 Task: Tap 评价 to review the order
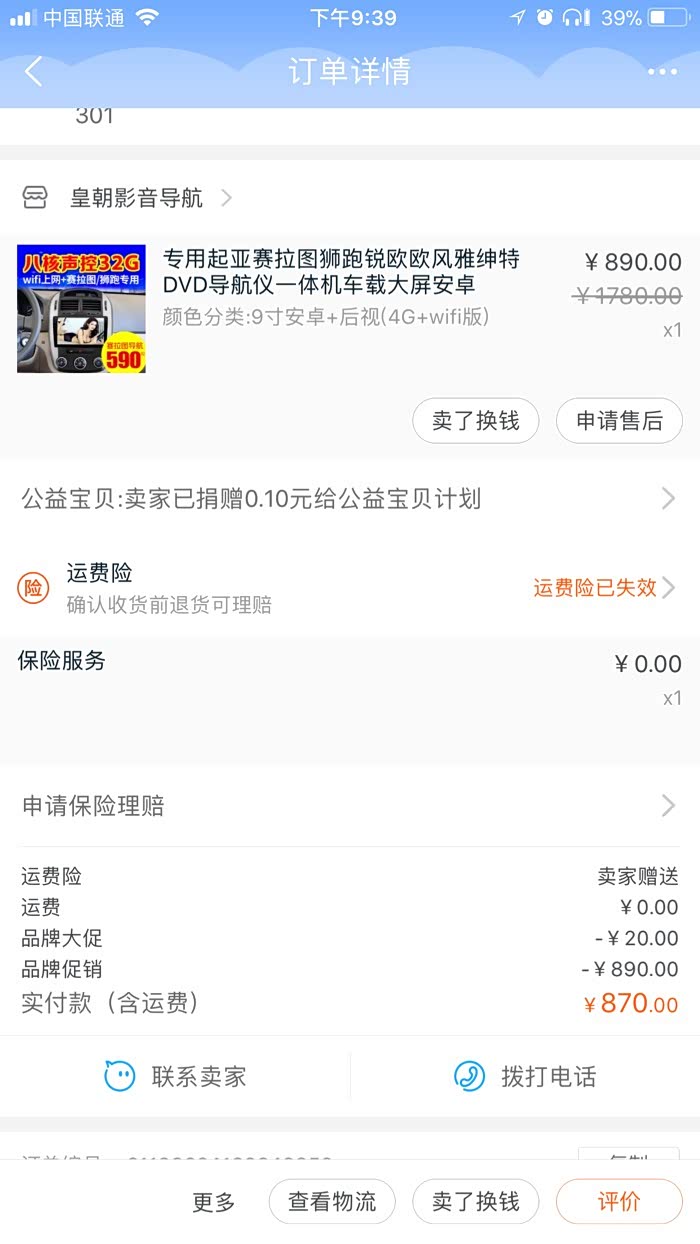(619, 1202)
